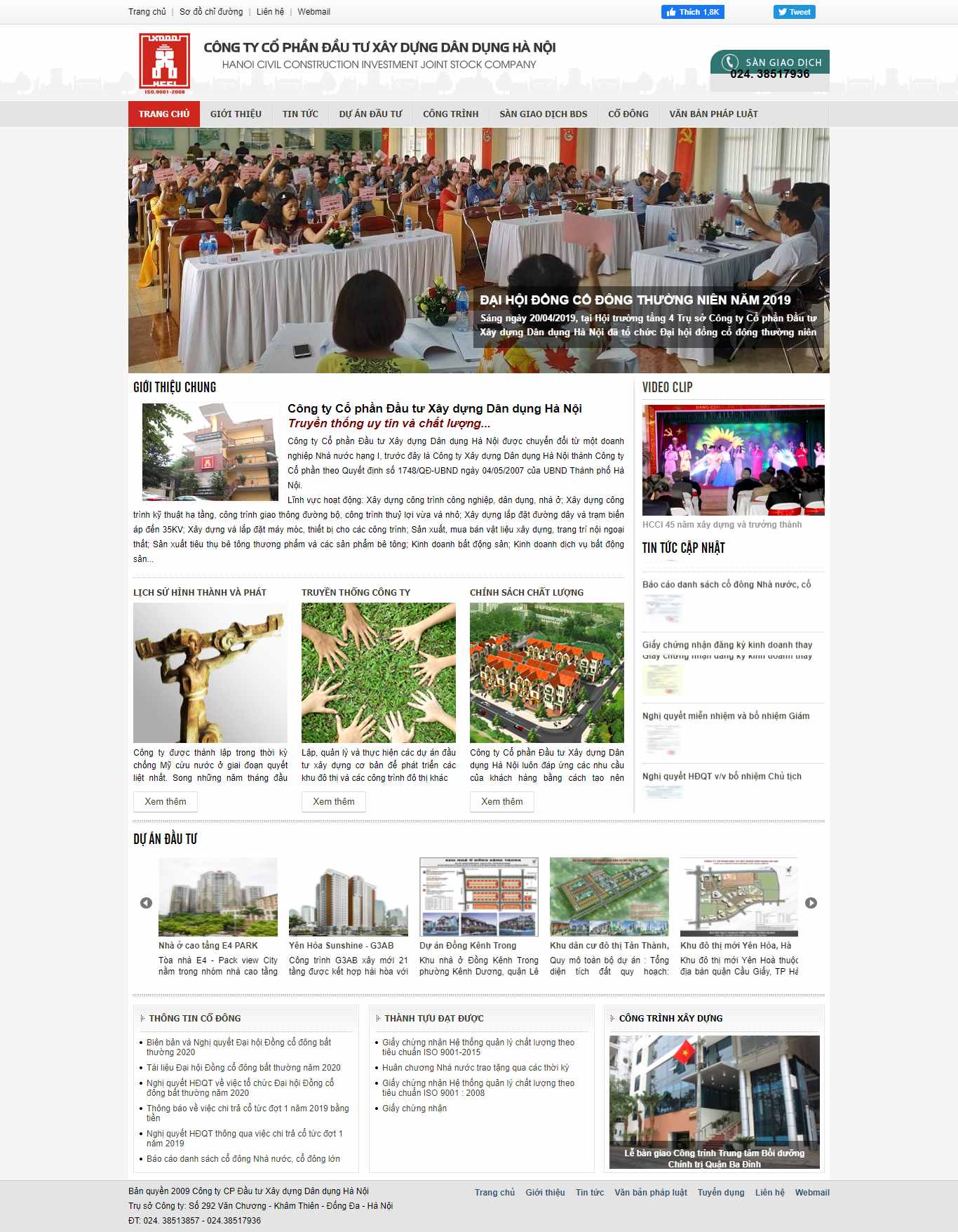
Task: Switch to the Cổ đông section
Action: click(628, 114)
